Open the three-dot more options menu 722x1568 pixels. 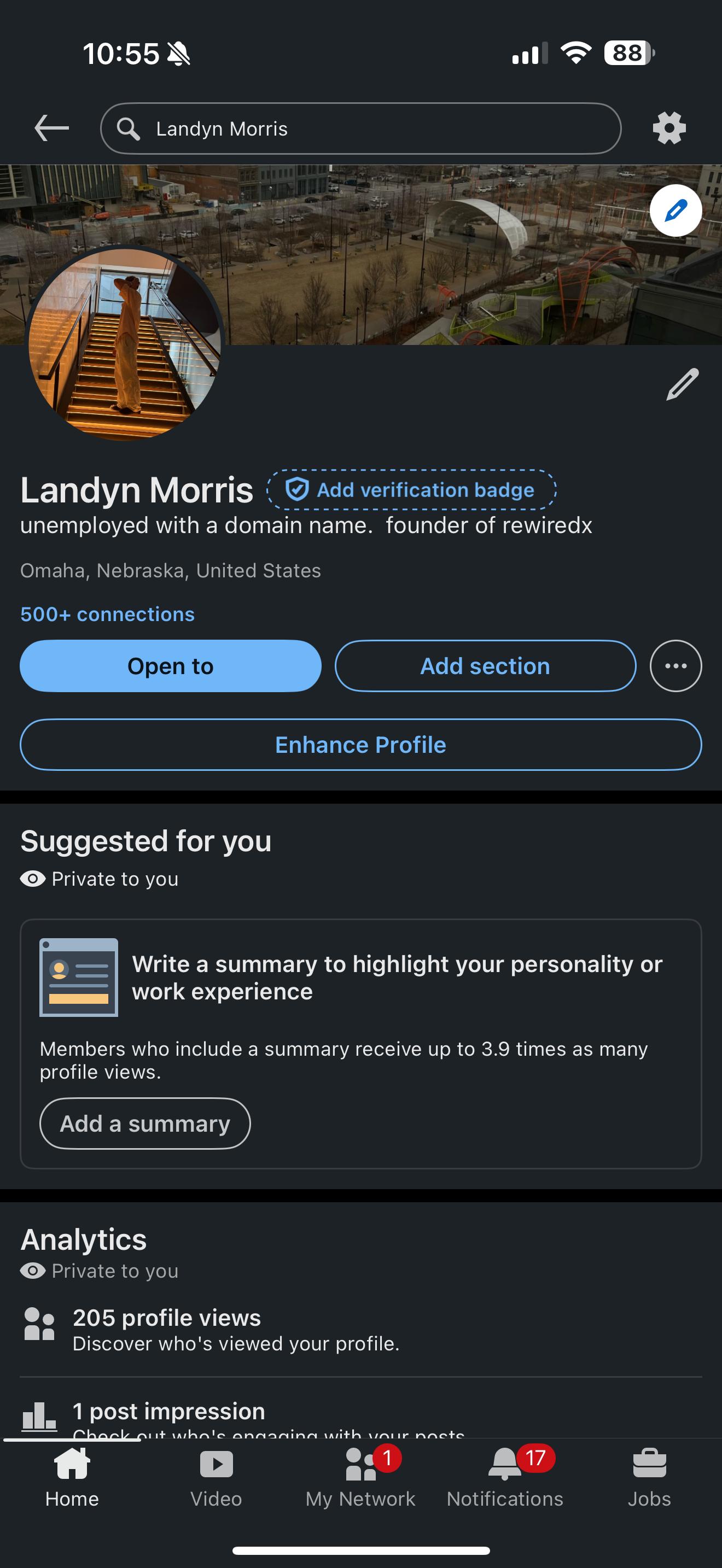[675, 666]
